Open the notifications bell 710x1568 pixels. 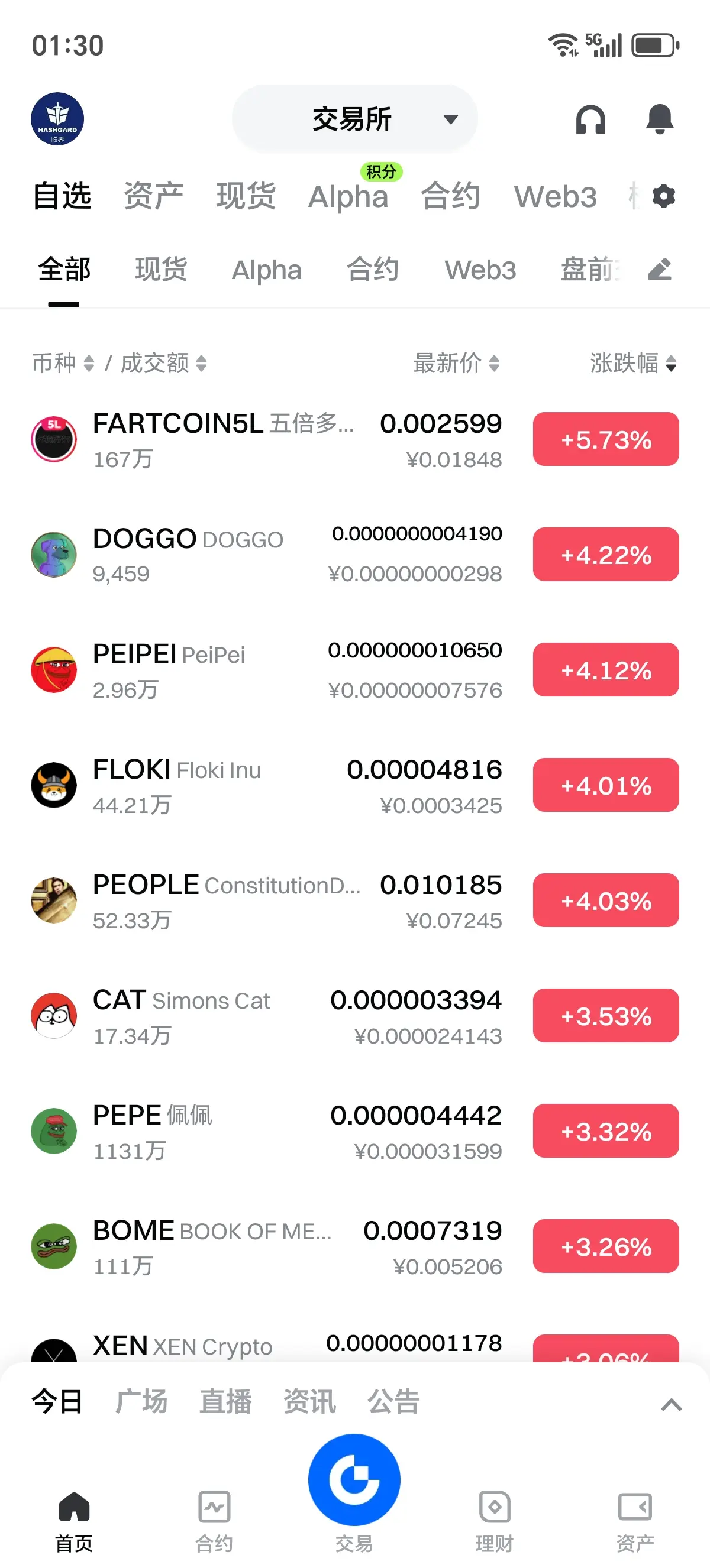(659, 119)
